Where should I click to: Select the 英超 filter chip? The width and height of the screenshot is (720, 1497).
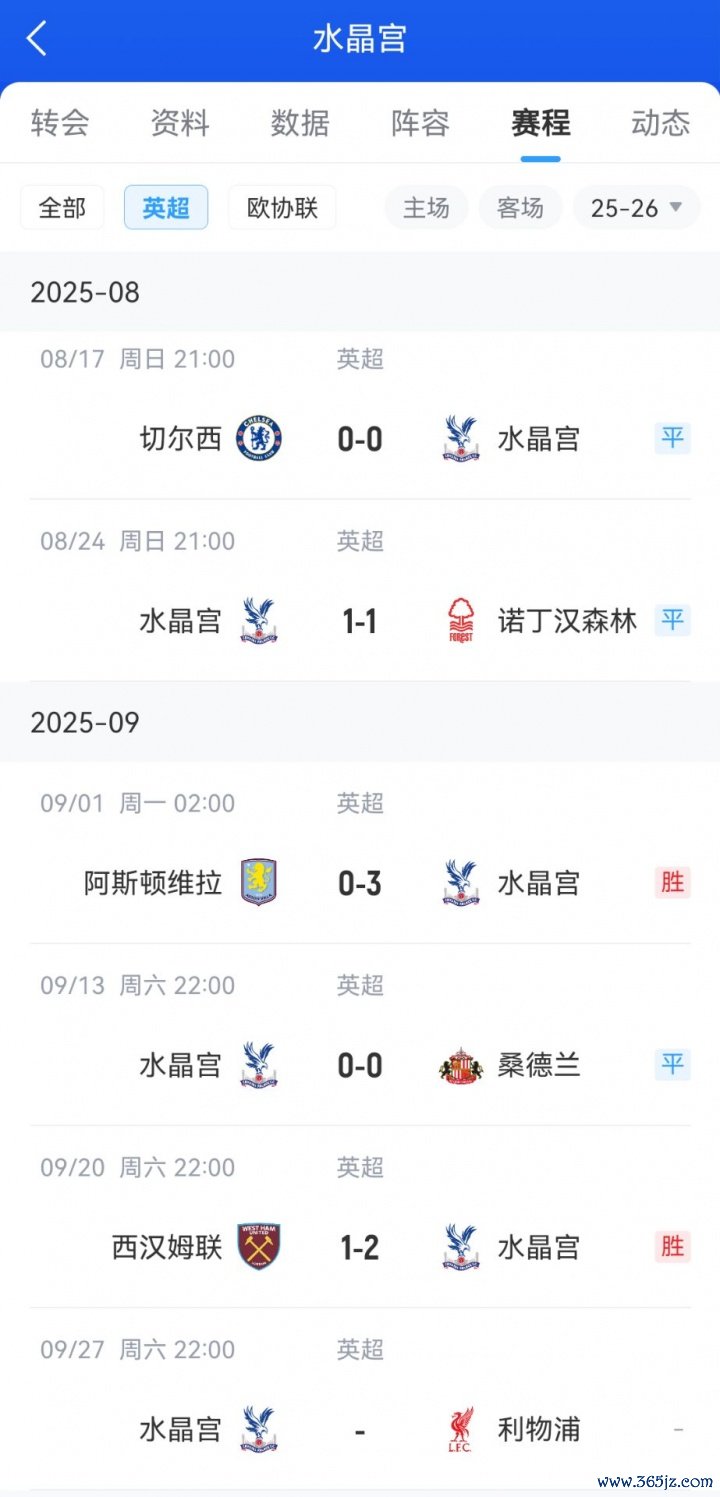coord(166,207)
